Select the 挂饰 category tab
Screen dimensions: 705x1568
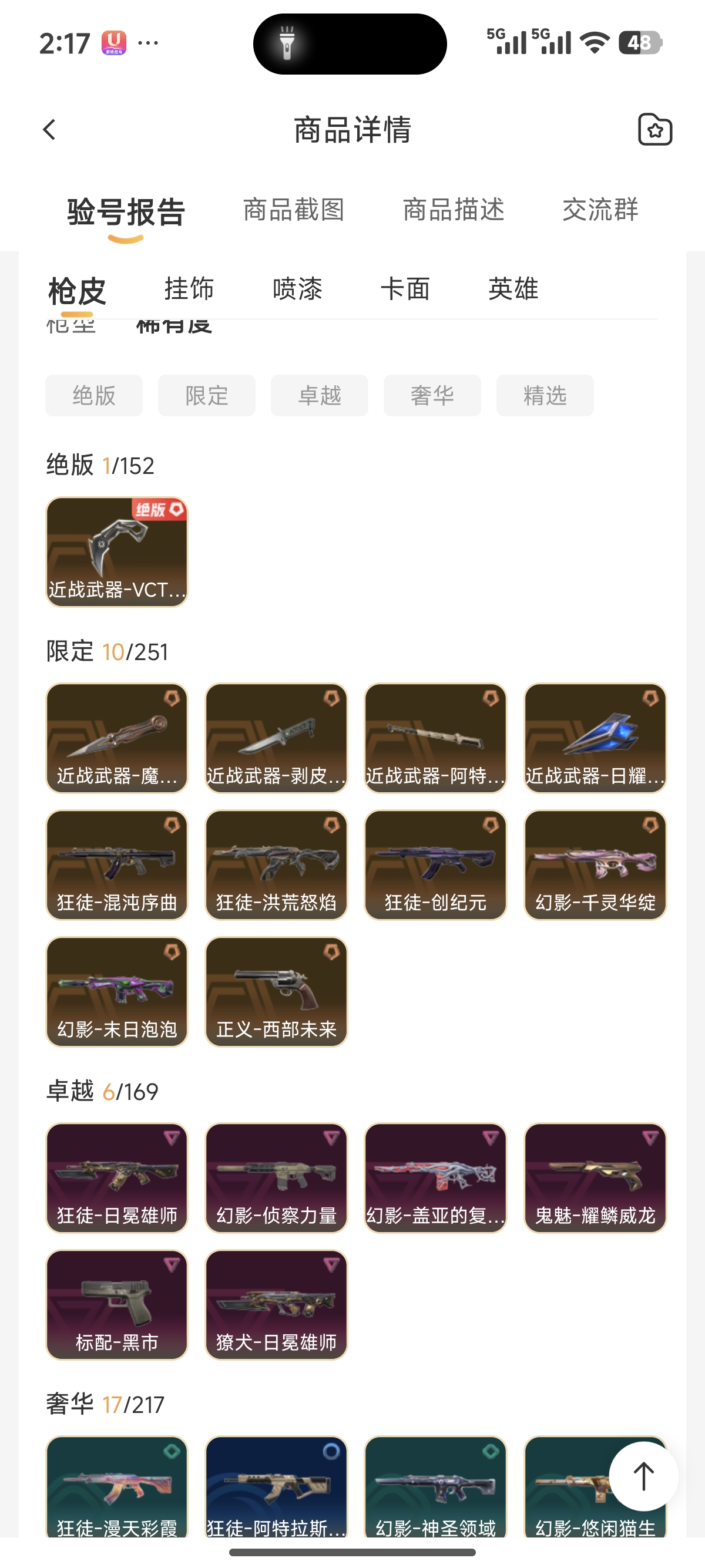point(189,288)
